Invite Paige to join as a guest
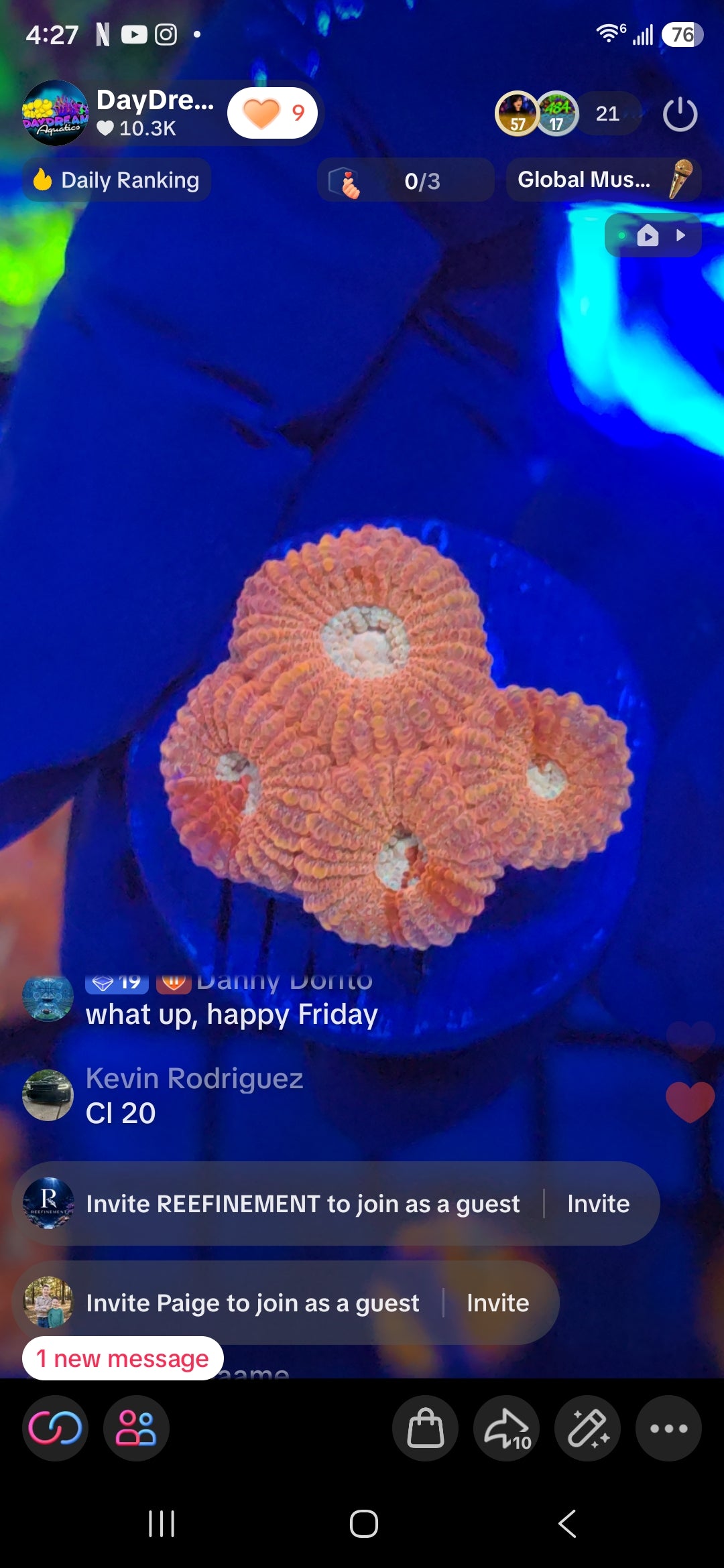 pos(498,1303)
